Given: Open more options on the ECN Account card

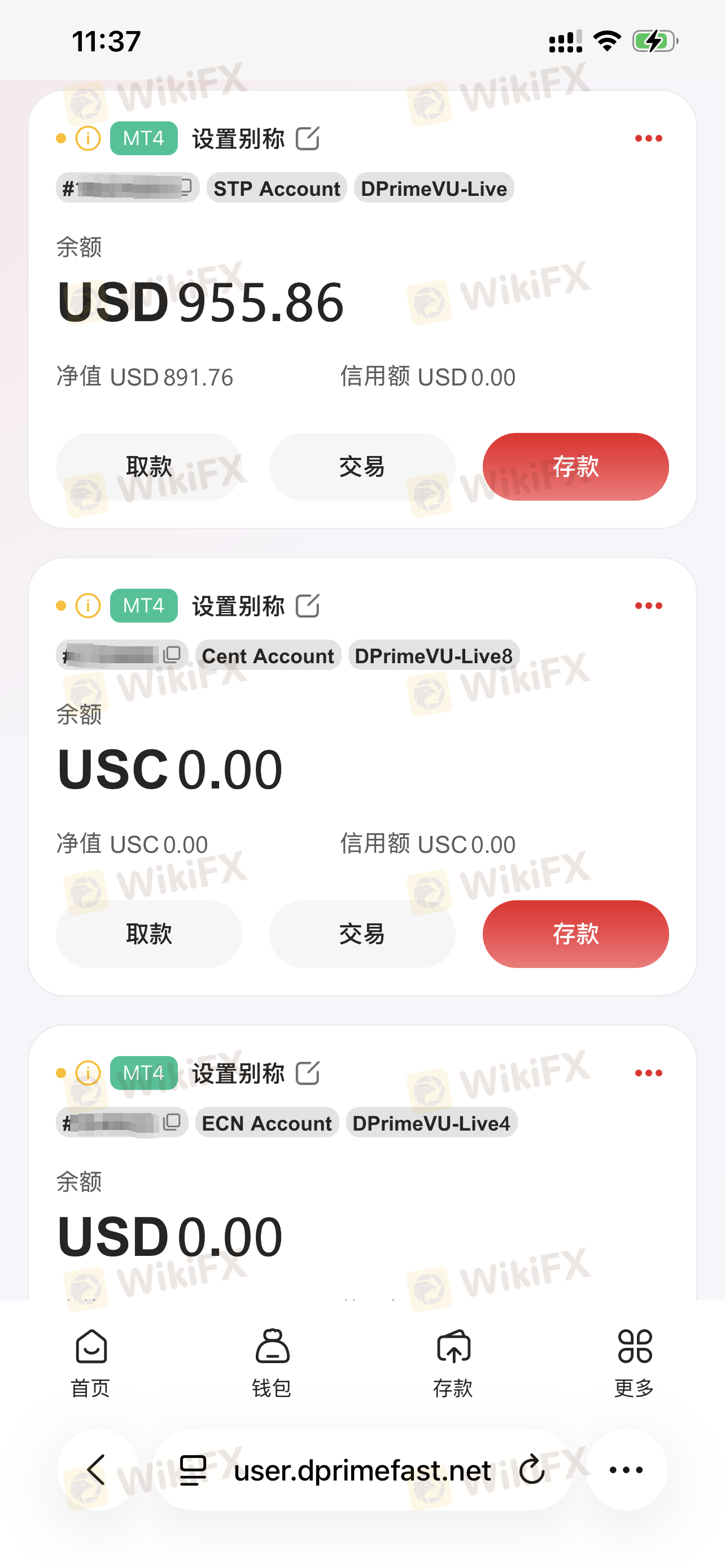Looking at the screenshot, I should (648, 1072).
